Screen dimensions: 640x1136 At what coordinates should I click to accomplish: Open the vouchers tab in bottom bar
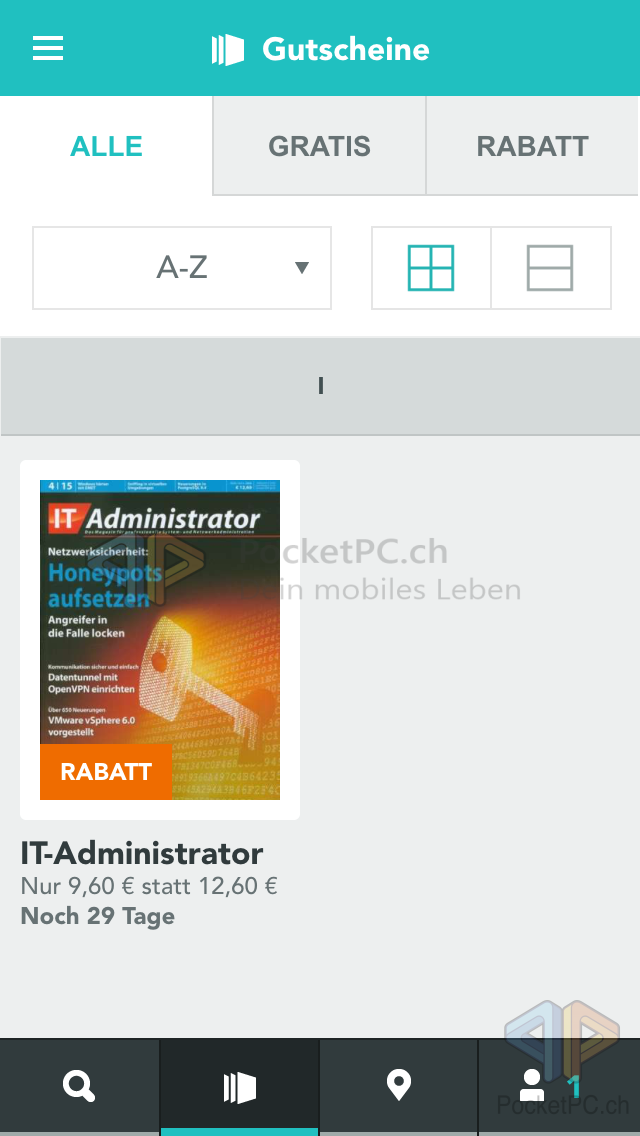[240, 1086]
